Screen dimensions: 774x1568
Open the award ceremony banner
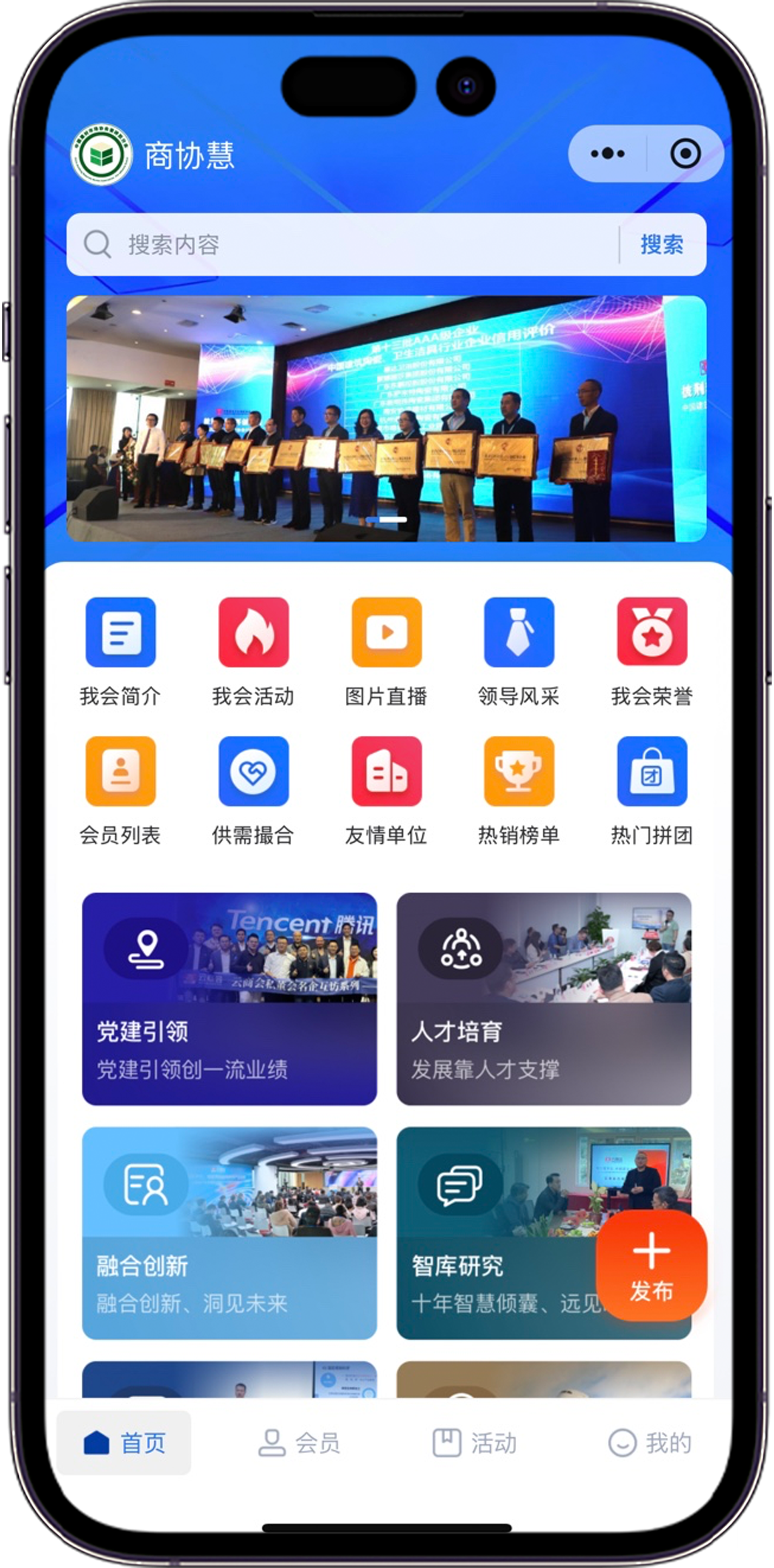point(387,419)
